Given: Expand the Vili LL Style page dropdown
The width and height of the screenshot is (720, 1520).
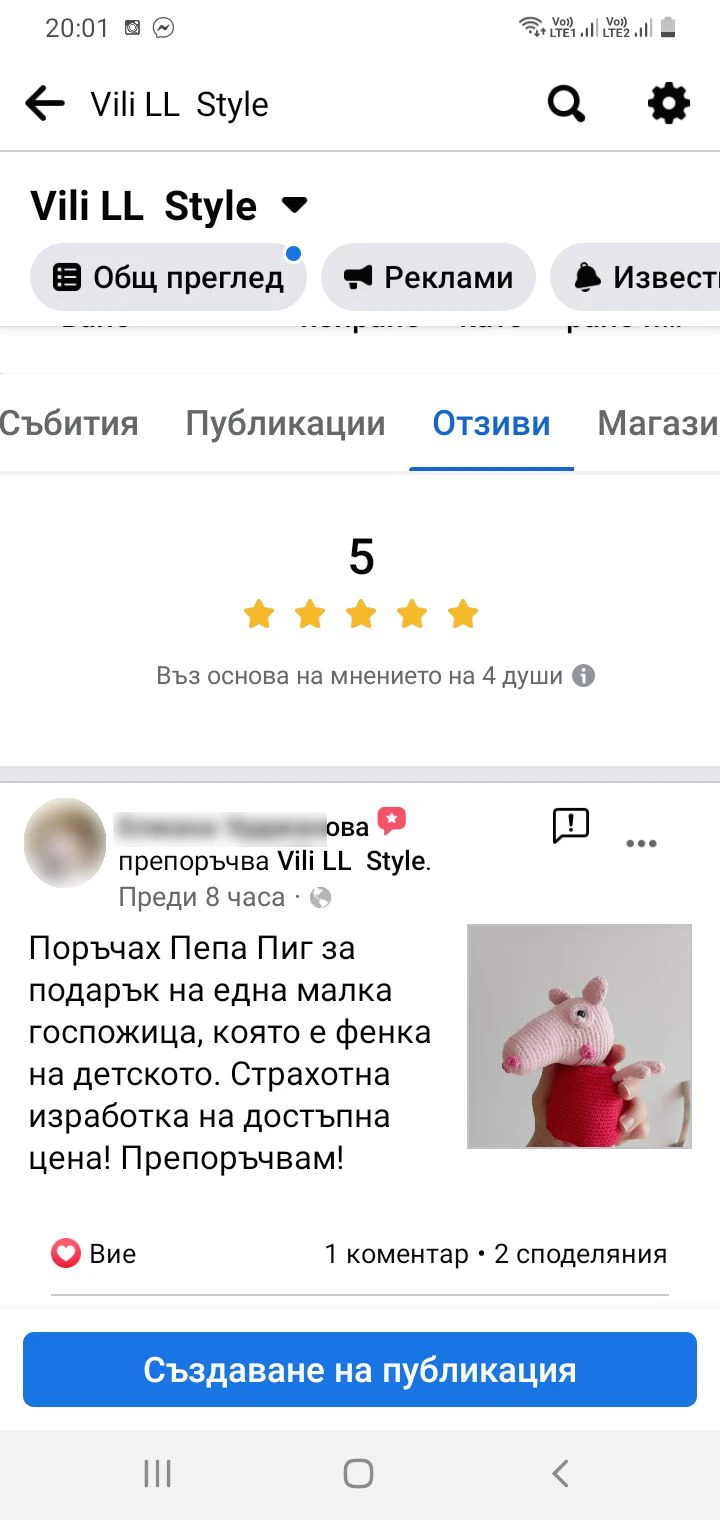Looking at the screenshot, I should point(294,206).
